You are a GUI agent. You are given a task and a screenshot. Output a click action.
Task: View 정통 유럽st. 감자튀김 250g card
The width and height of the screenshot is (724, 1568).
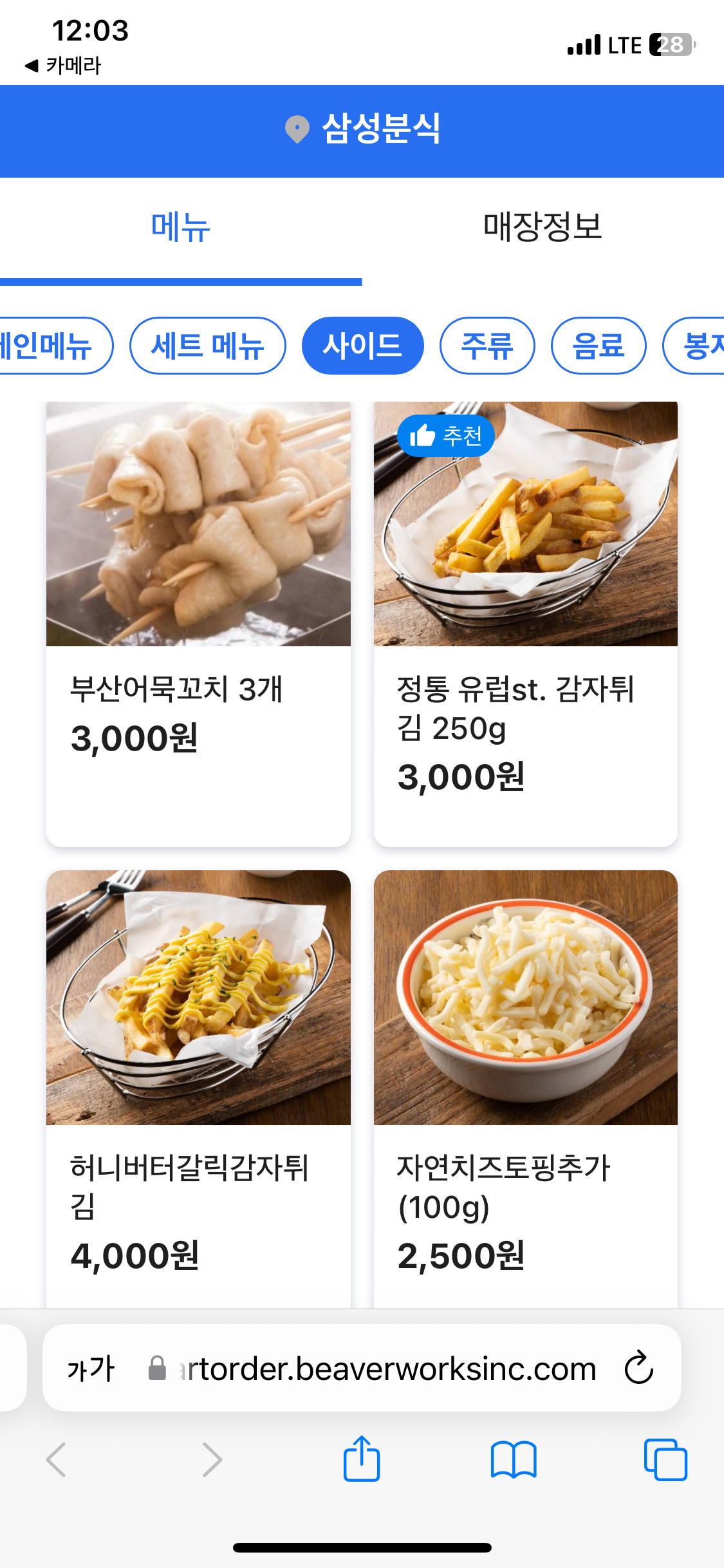[525, 623]
